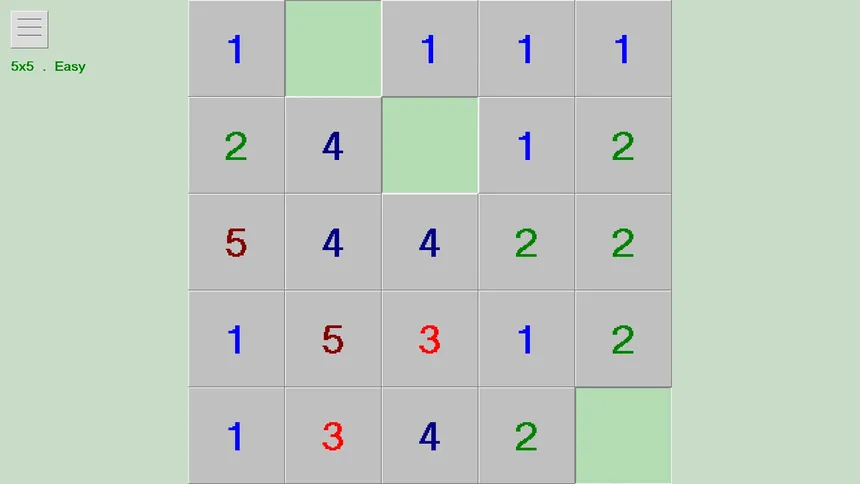Select the green empty cell in the second row

[x=430, y=145]
